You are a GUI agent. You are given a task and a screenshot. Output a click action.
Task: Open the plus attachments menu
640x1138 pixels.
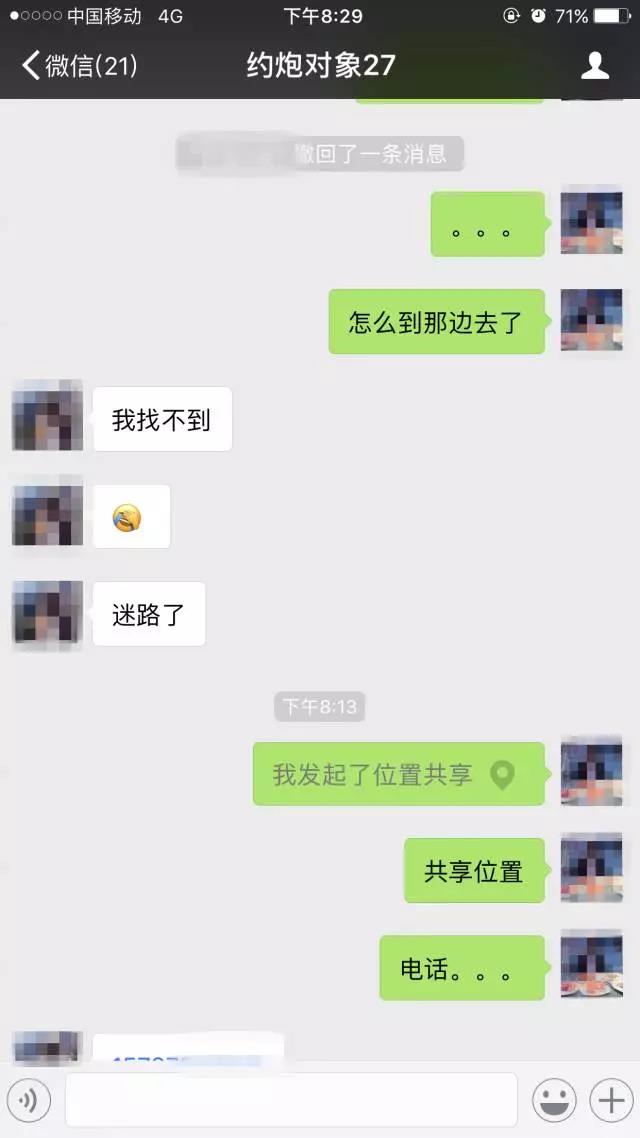click(x=609, y=1101)
